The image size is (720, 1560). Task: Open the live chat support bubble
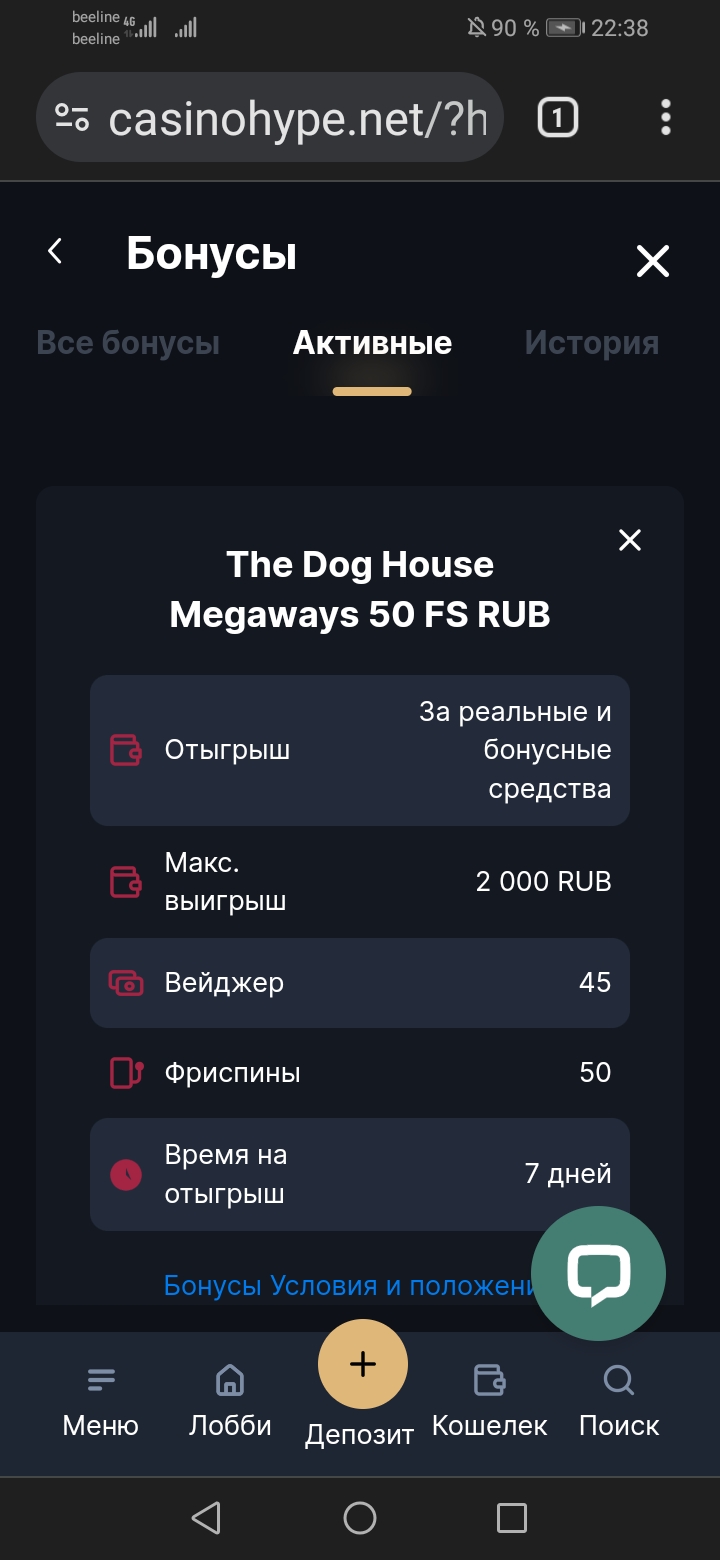[598, 1274]
